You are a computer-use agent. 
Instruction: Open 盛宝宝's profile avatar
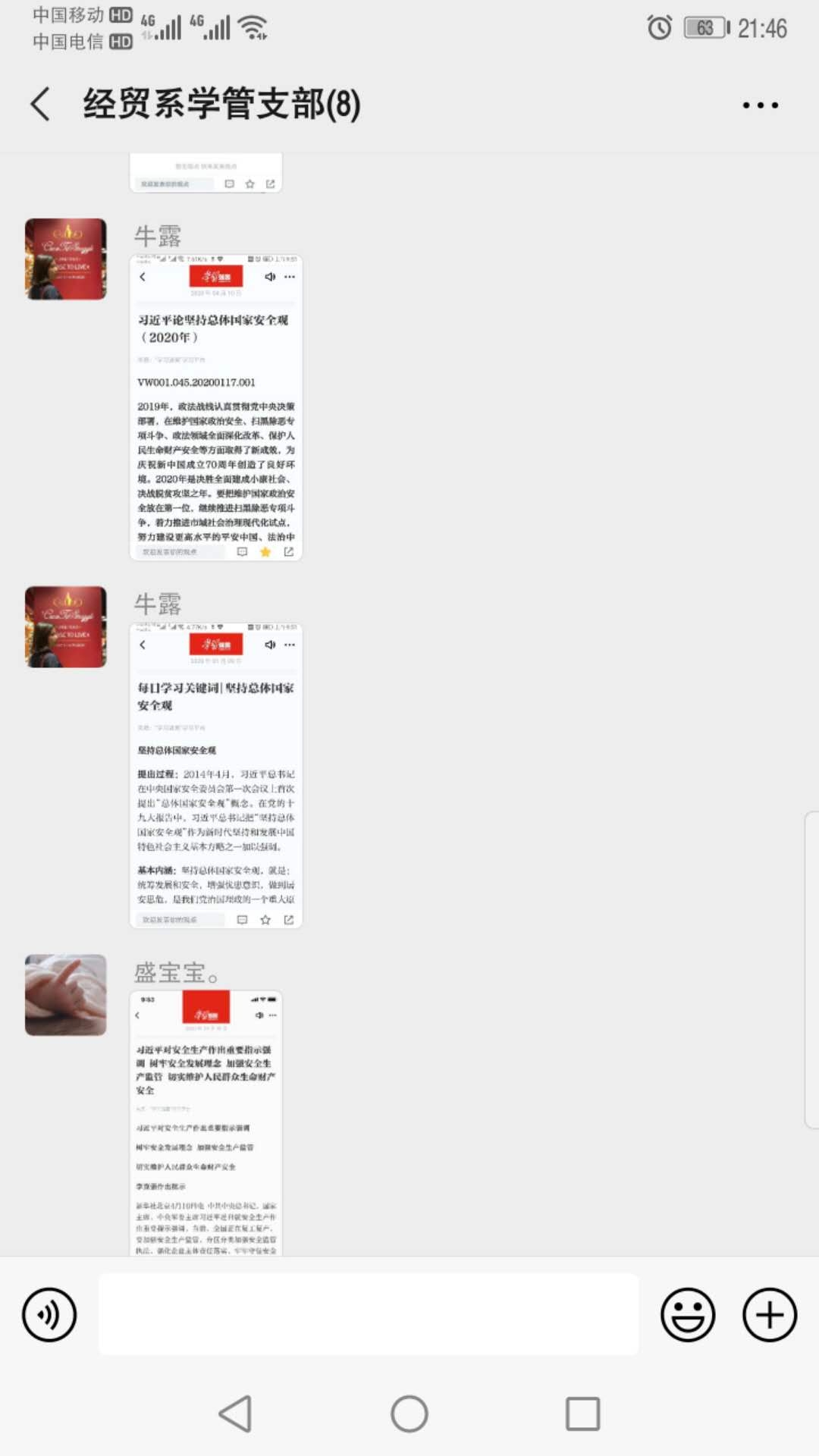[x=66, y=995]
